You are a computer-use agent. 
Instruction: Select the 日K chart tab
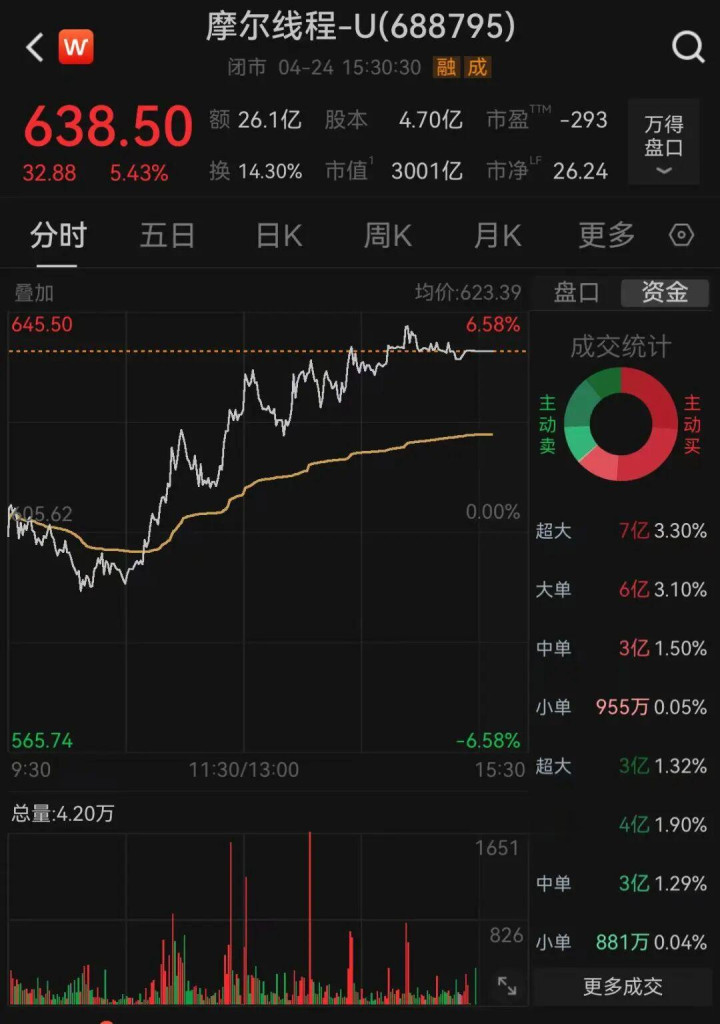279,236
